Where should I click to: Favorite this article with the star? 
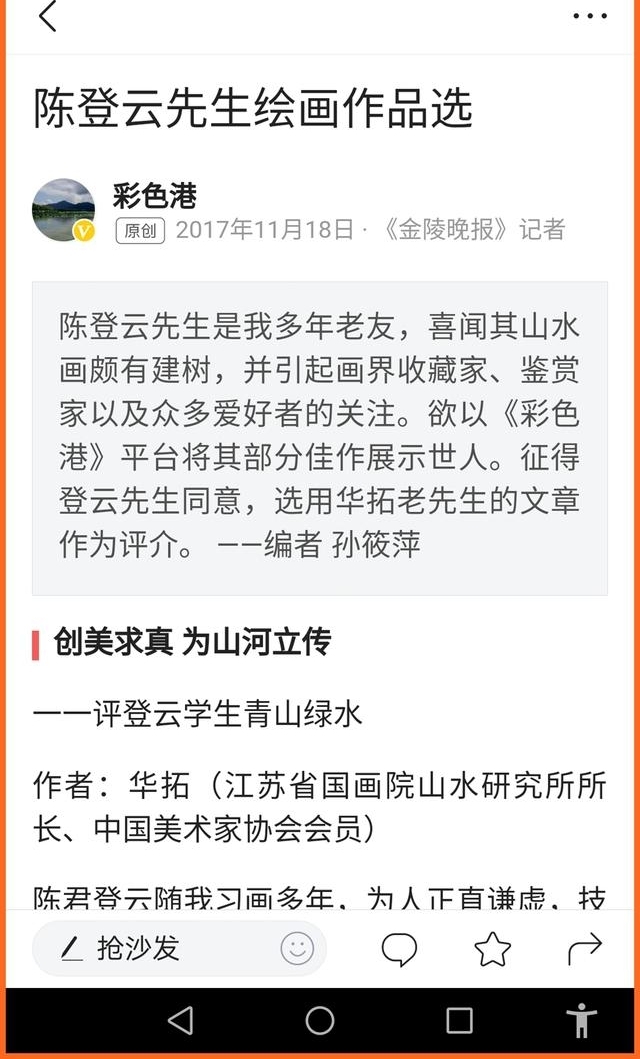493,949
